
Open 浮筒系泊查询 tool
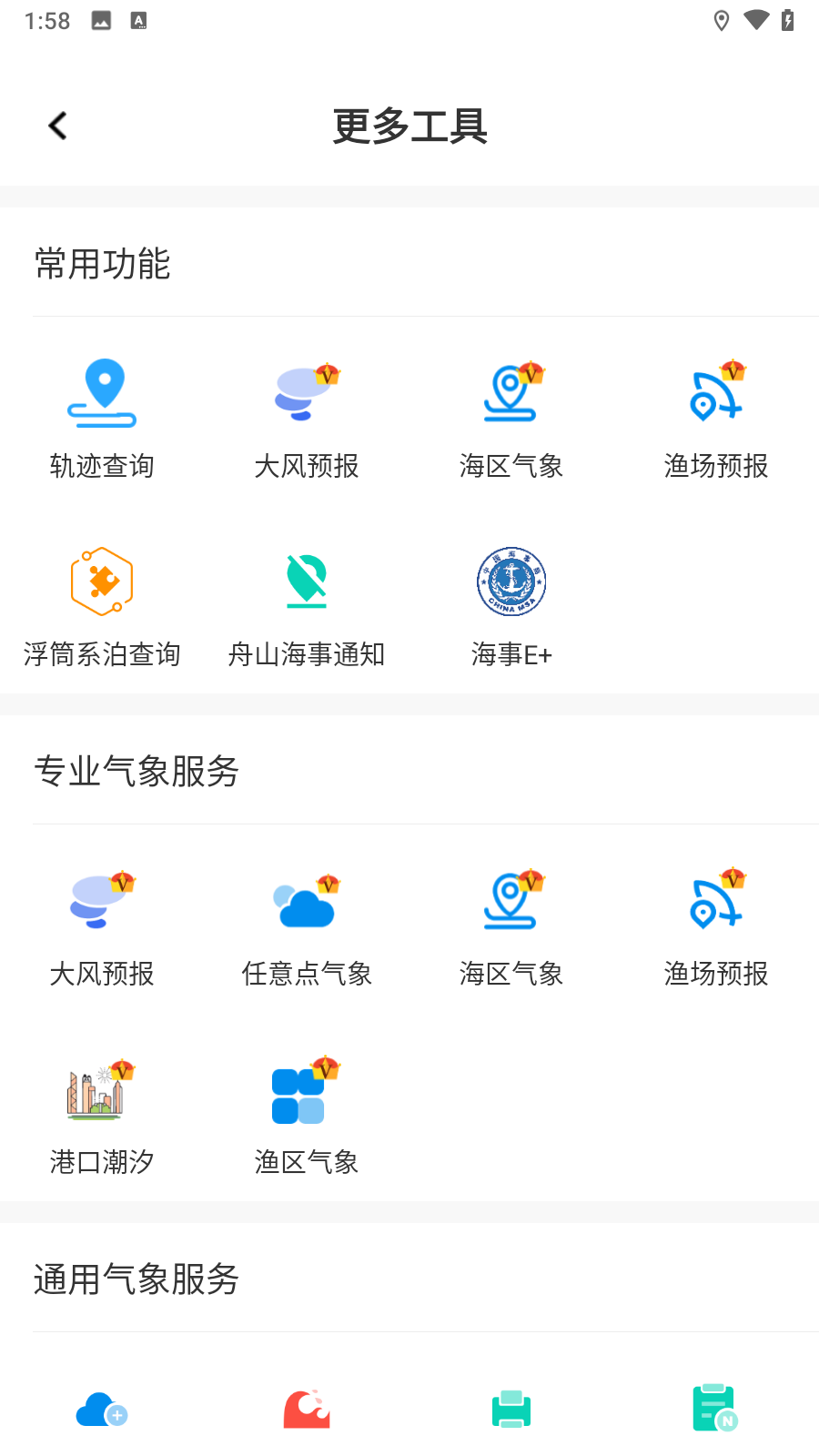click(x=102, y=607)
